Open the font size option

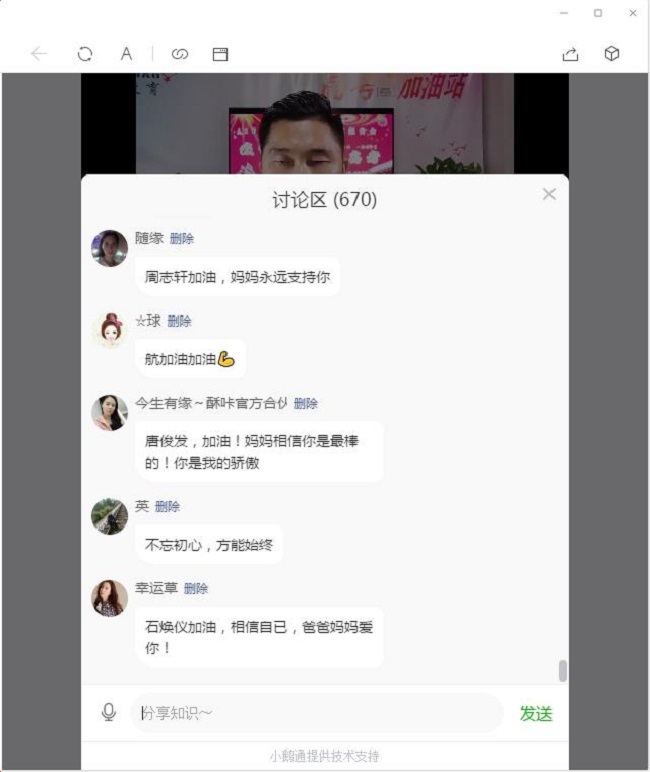(126, 54)
